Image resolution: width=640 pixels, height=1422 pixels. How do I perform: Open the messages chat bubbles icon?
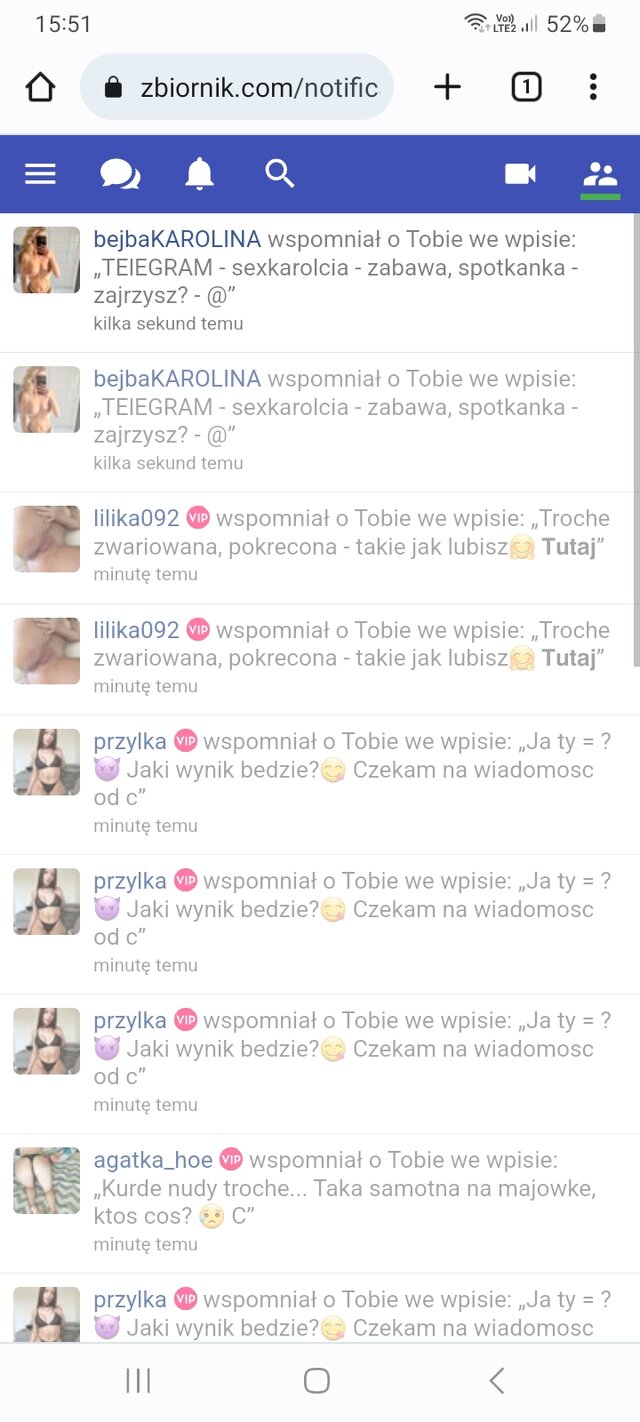point(120,174)
